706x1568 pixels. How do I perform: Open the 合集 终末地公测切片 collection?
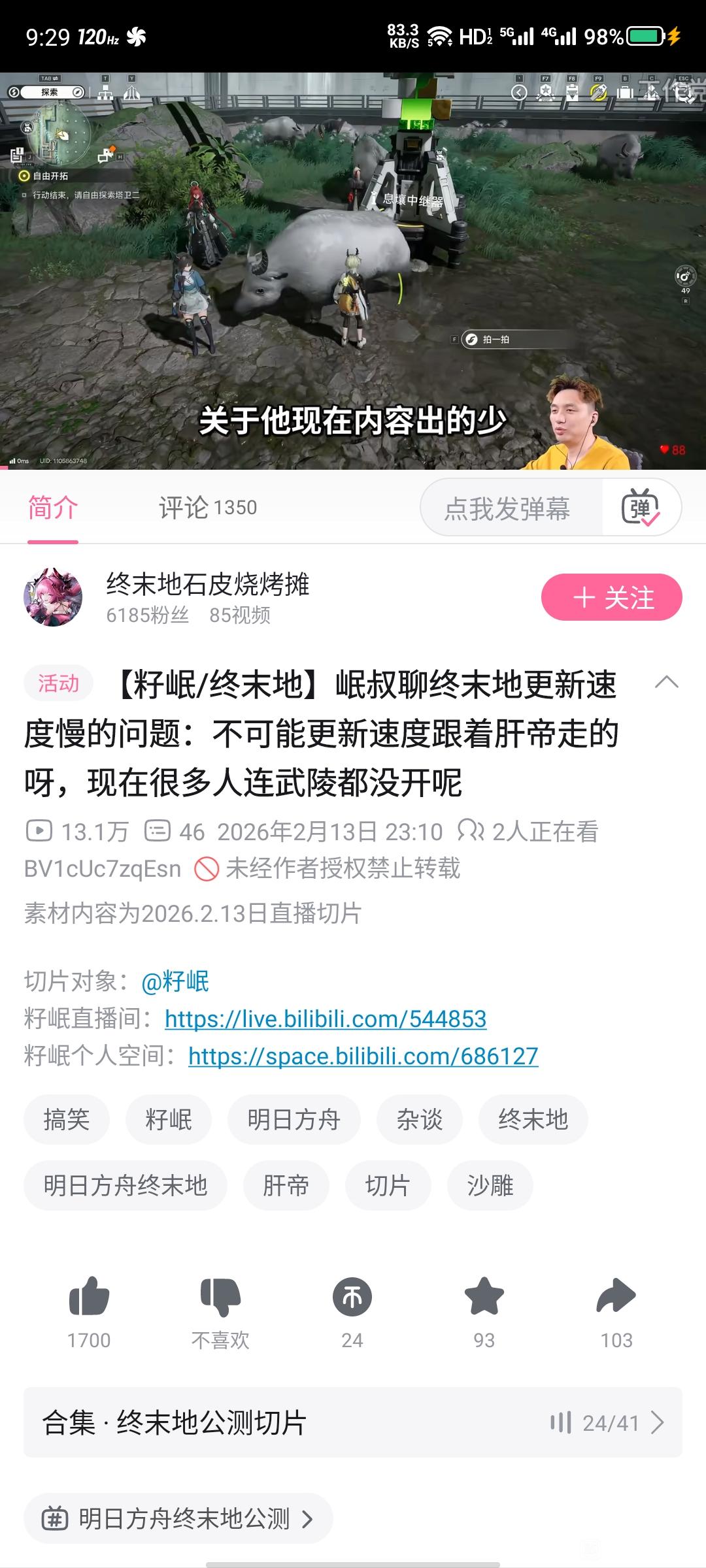[353, 1422]
